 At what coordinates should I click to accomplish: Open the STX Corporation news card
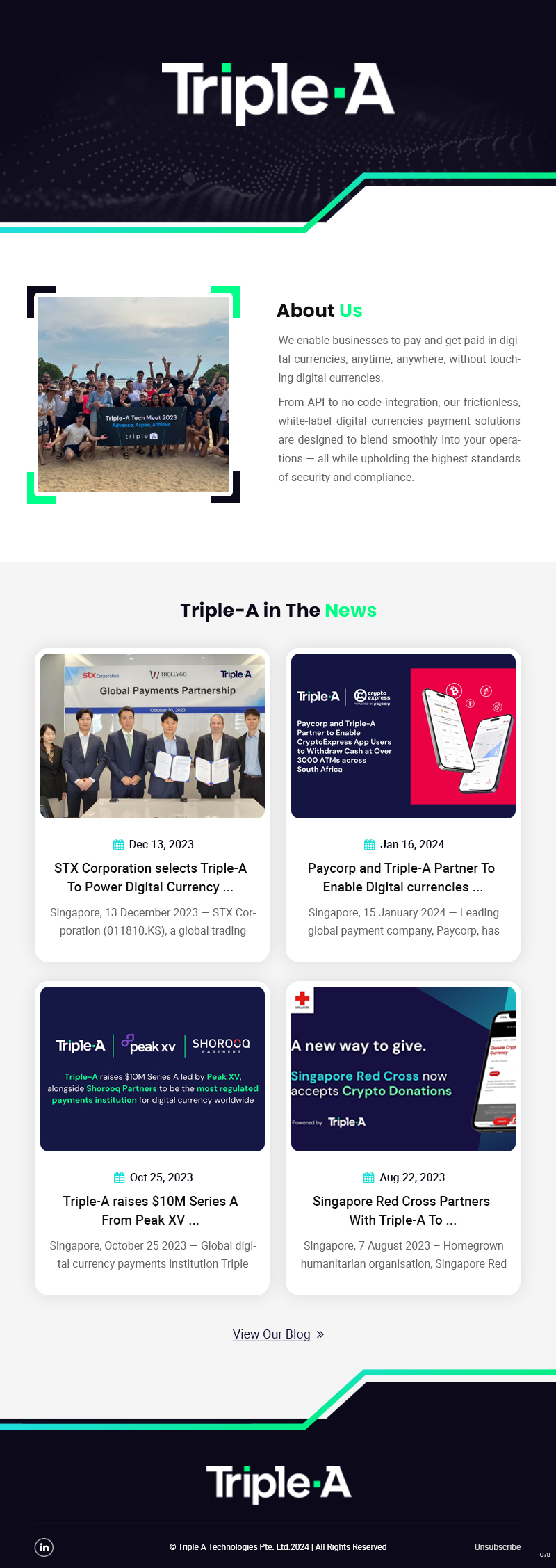(x=150, y=878)
